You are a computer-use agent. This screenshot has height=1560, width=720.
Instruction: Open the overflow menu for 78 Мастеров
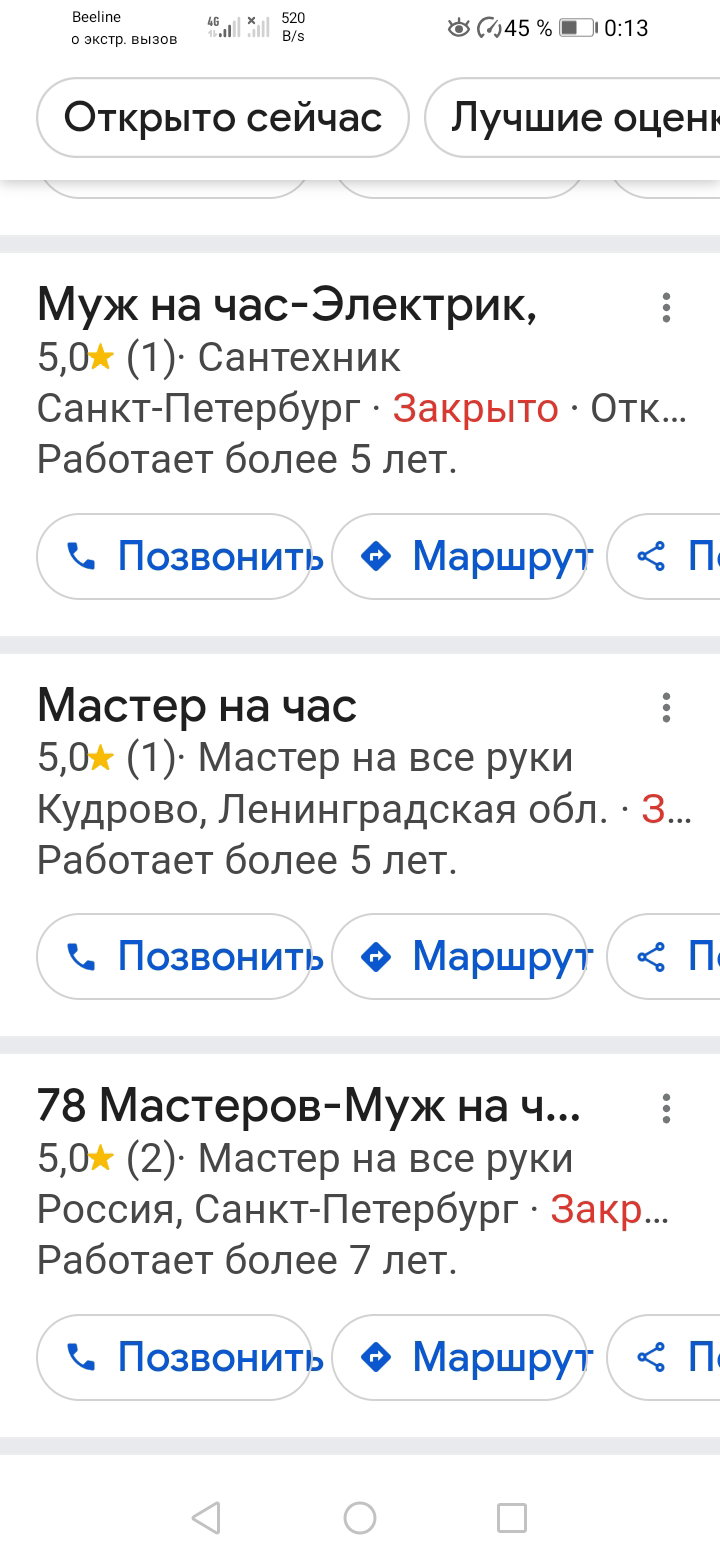666,1107
